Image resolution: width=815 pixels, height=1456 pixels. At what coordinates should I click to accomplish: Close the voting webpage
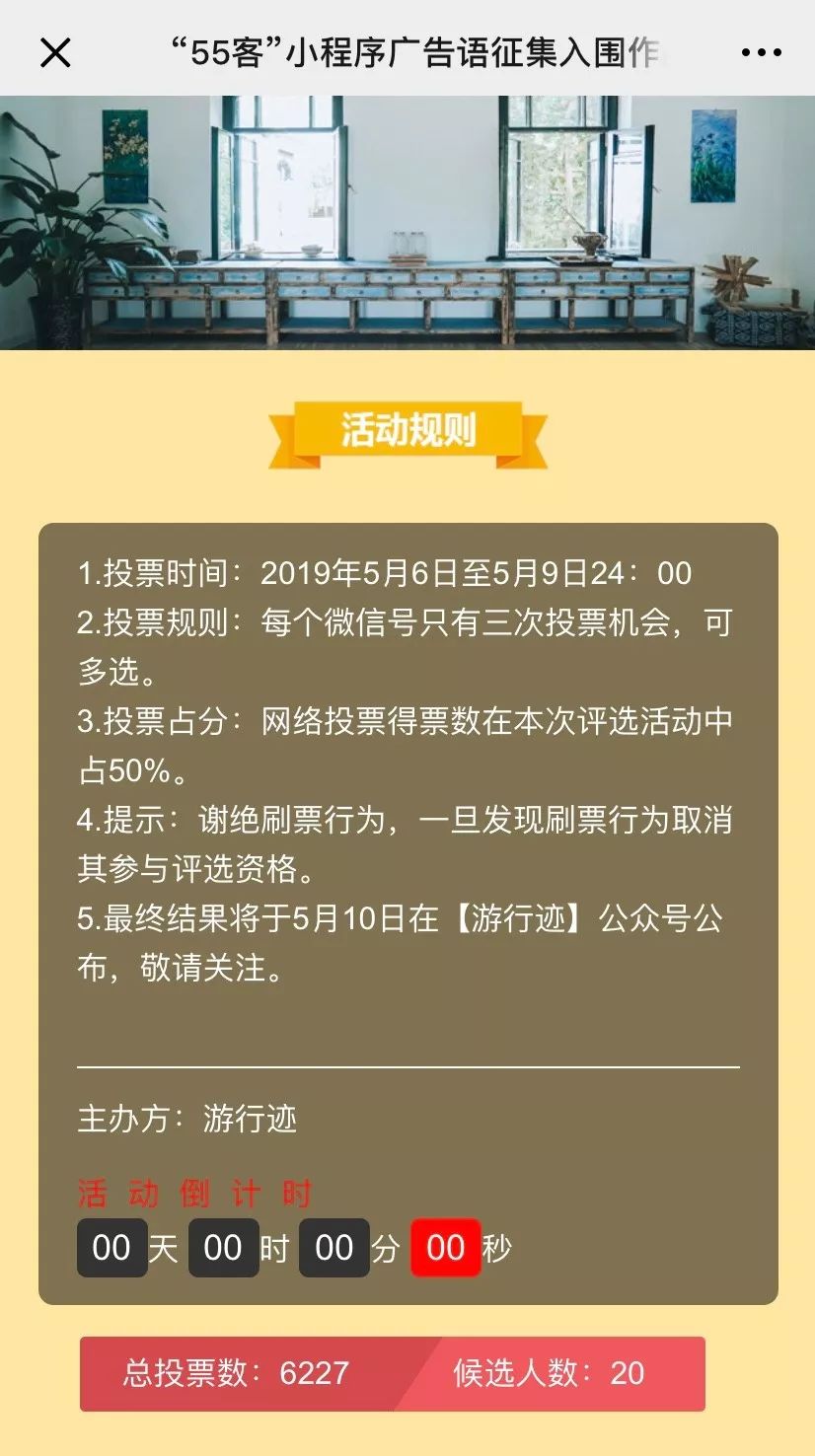55,52
